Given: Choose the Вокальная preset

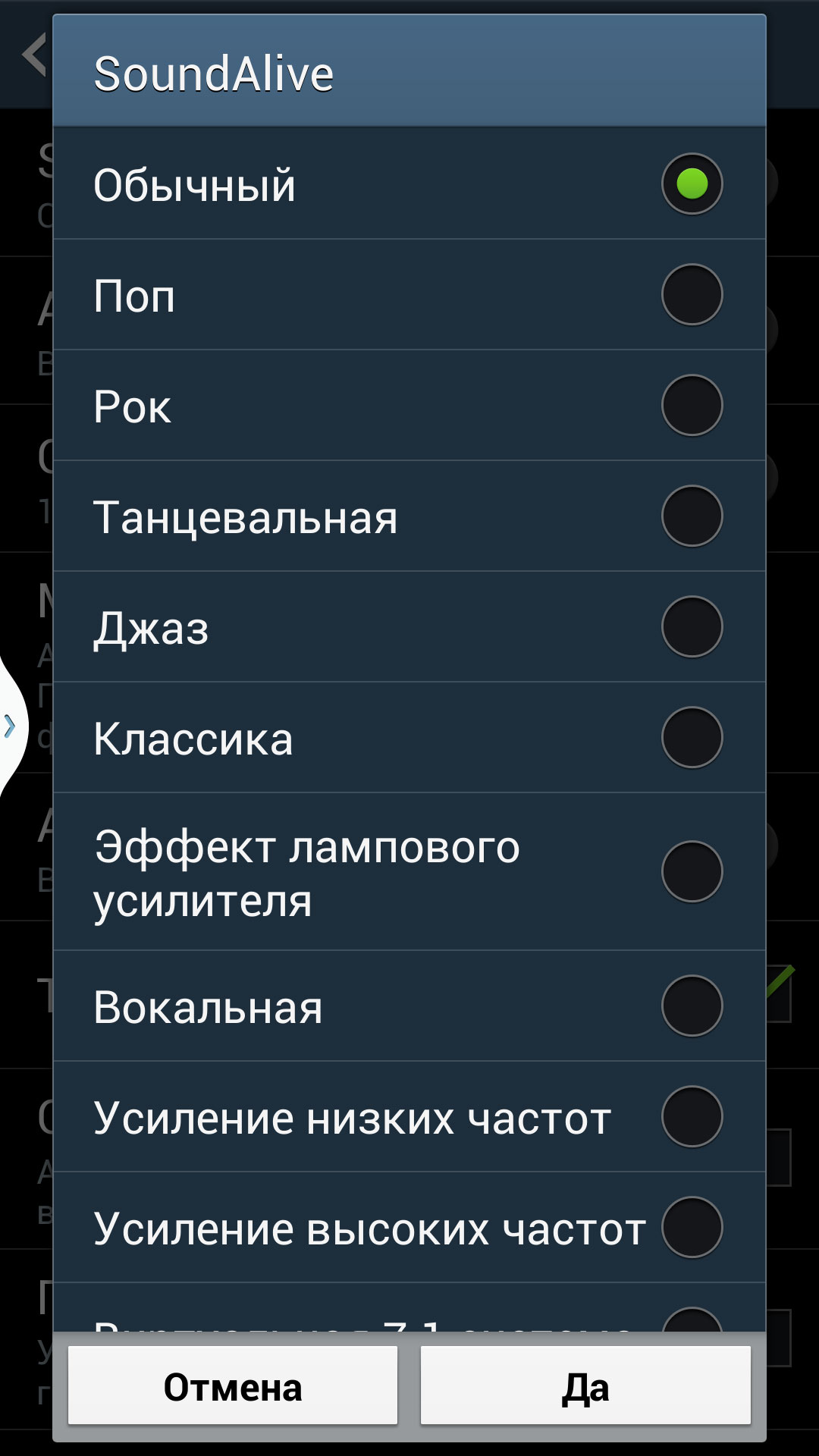Looking at the screenshot, I should tap(409, 1006).
